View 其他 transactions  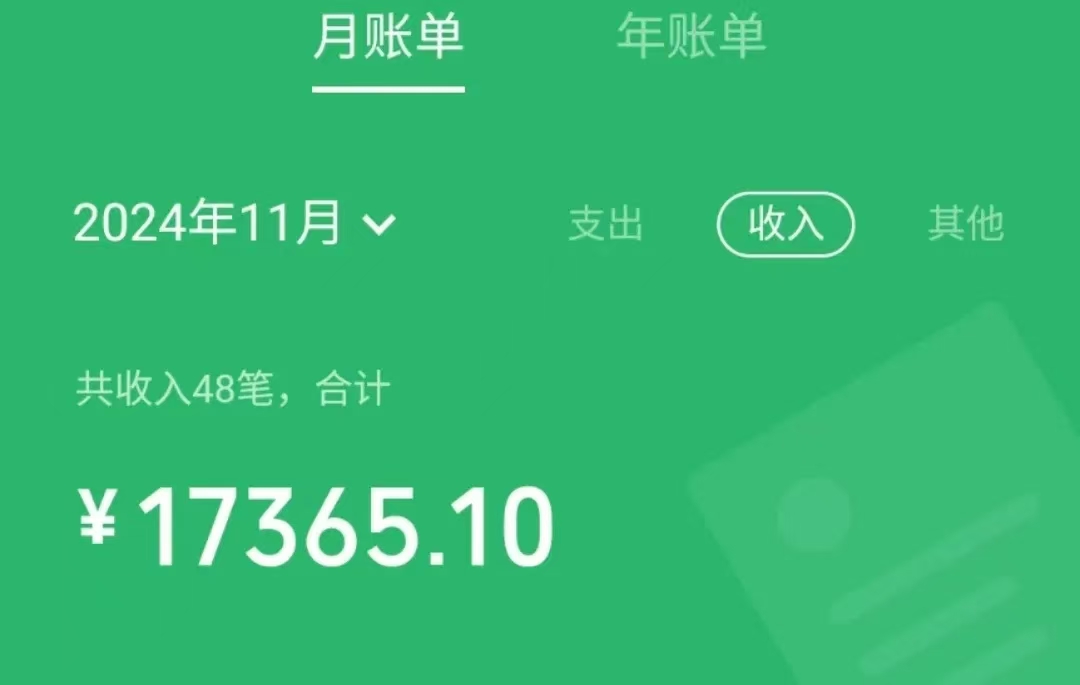[x=965, y=224]
